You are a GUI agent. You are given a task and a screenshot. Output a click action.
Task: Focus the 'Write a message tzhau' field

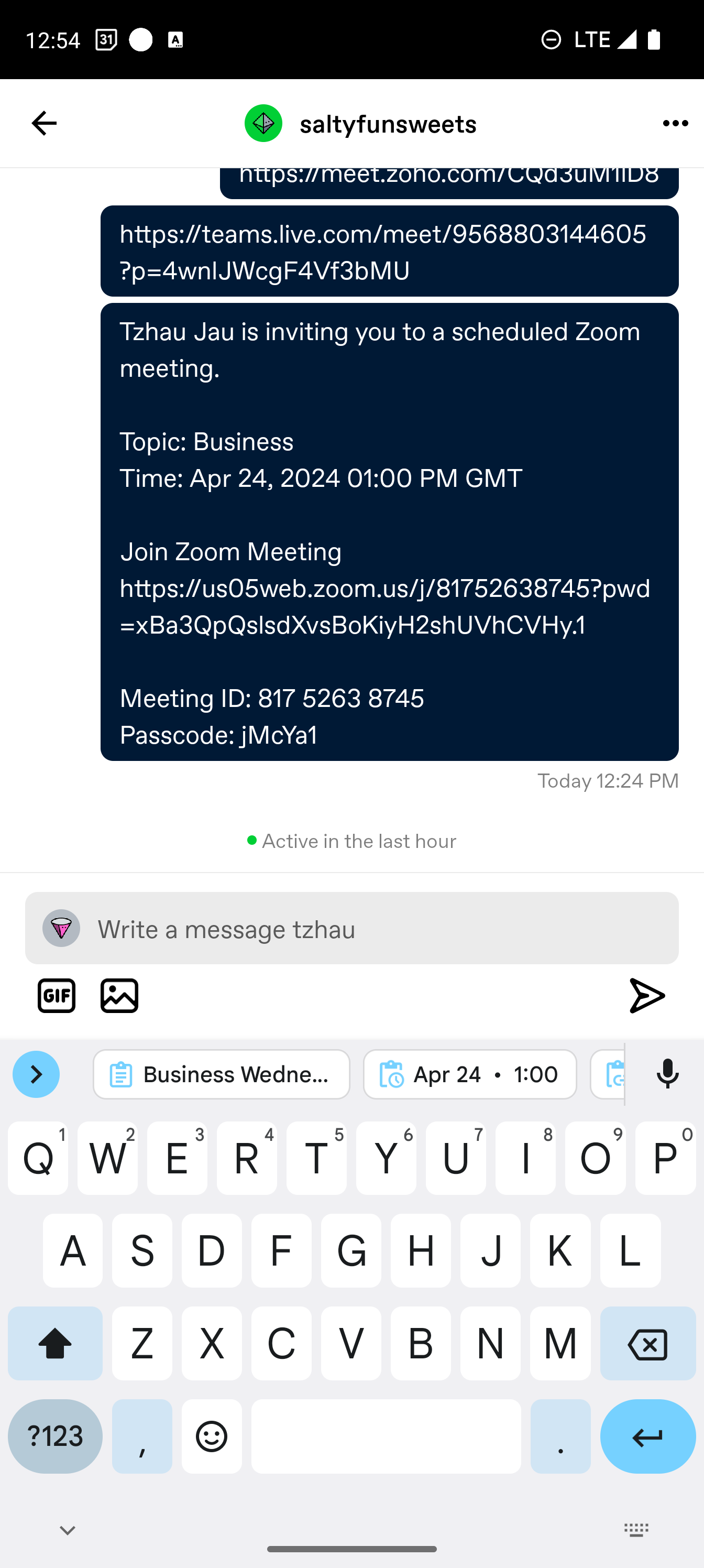[351, 928]
